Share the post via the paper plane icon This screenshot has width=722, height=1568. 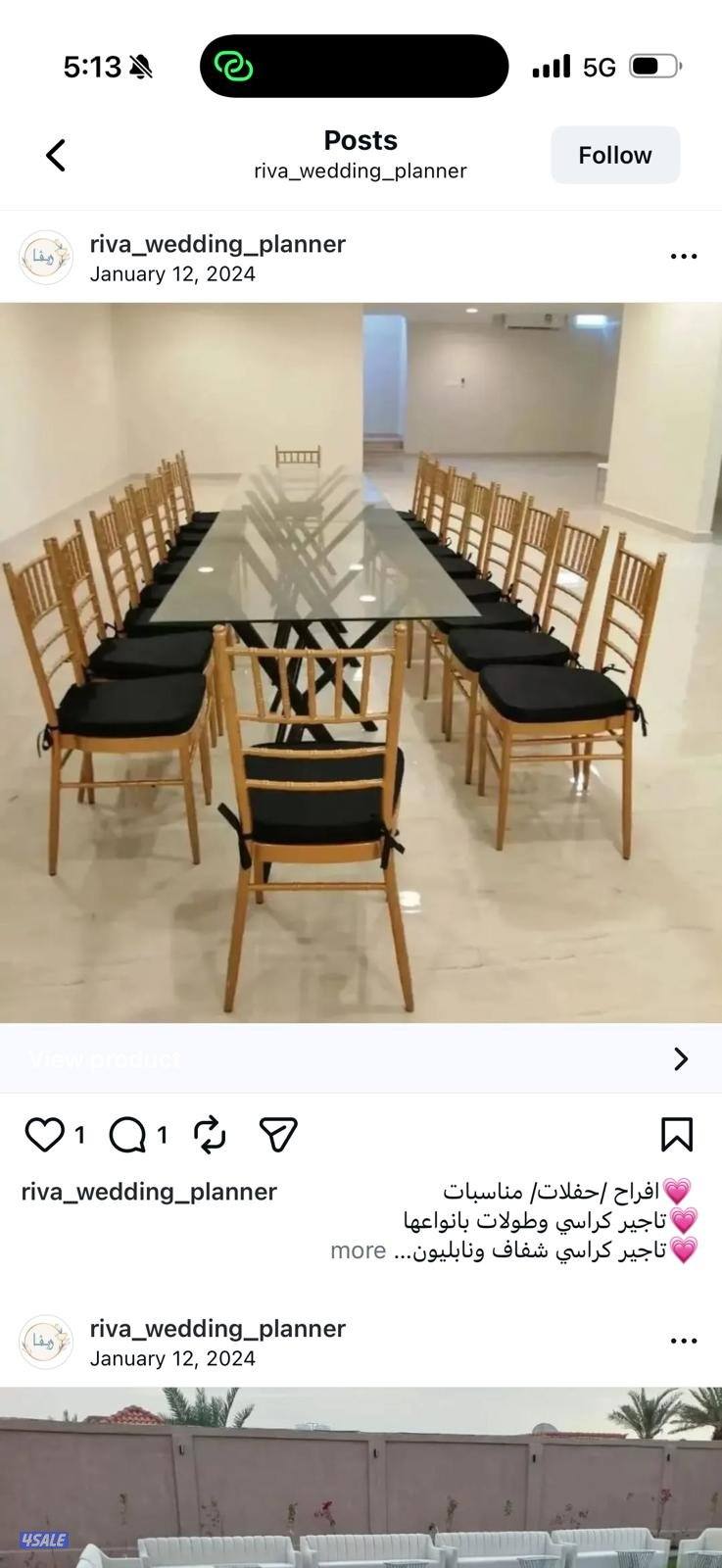point(278,1135)
